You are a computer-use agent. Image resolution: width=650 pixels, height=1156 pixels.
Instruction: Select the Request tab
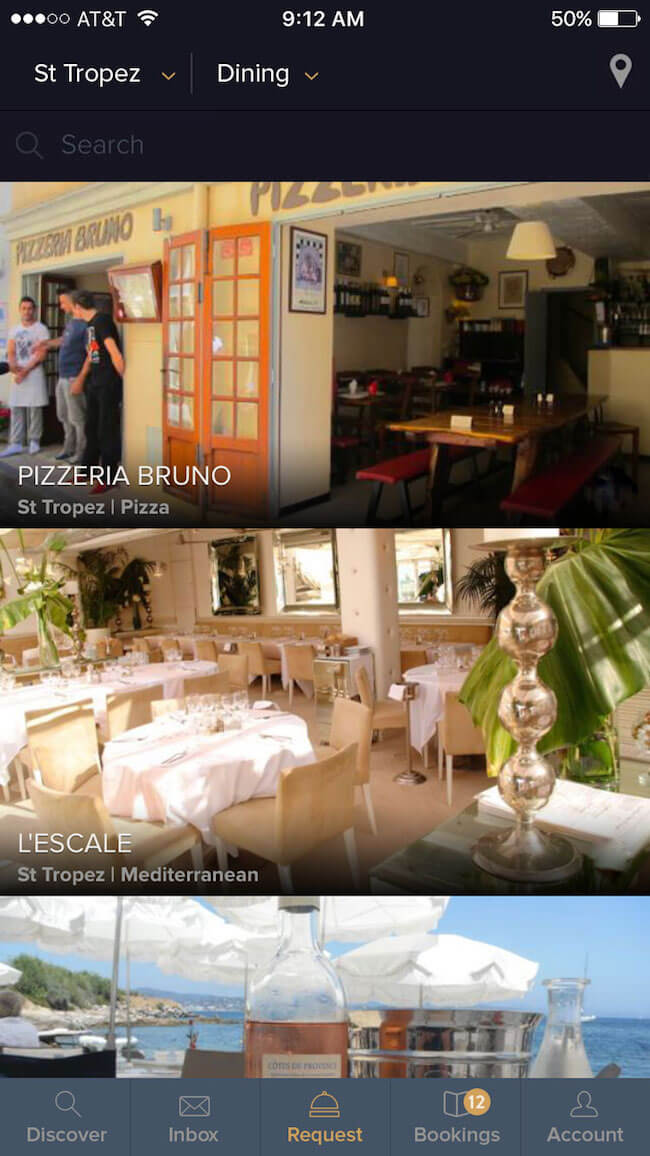click(x=325, y=1118)
